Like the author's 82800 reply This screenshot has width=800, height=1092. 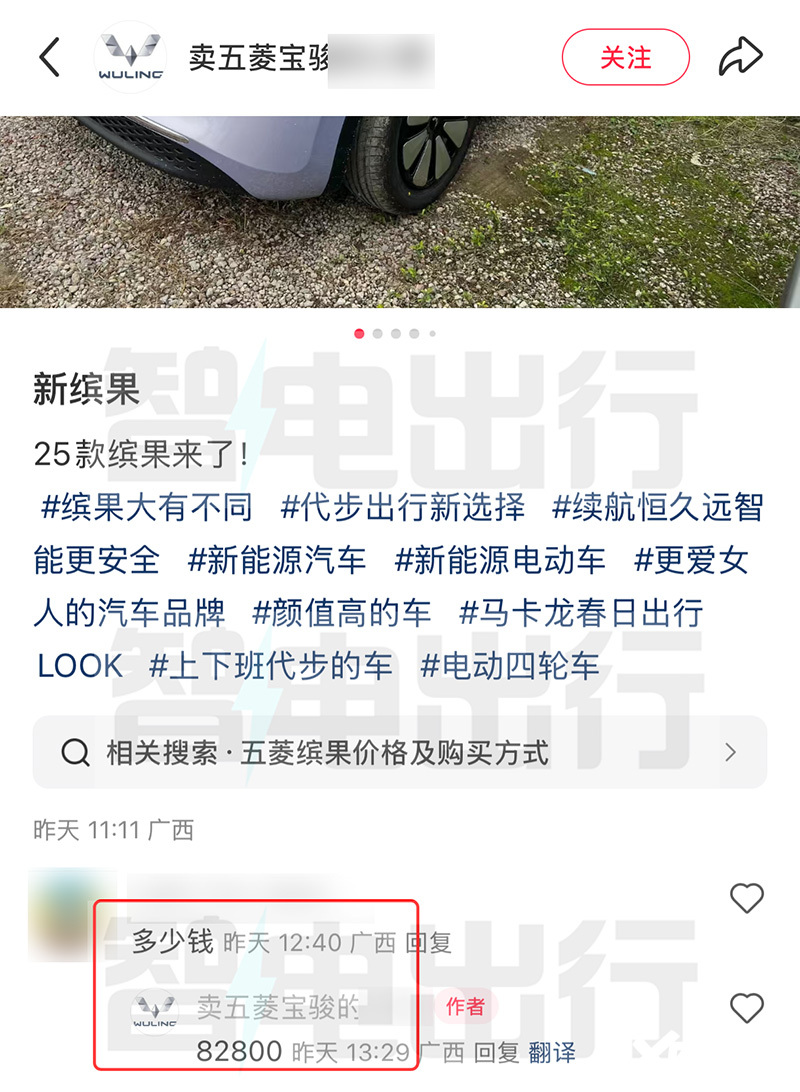746,1007
